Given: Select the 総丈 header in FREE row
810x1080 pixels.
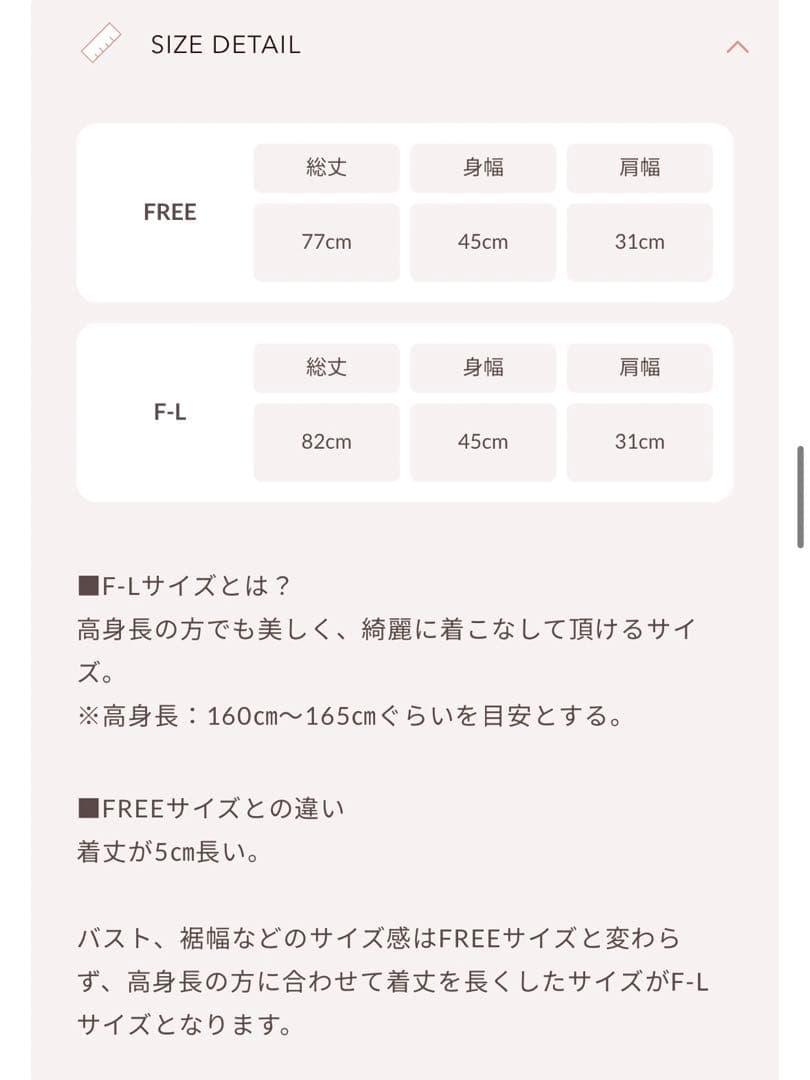Looking at the screenshot, I should tap(326, 168).
